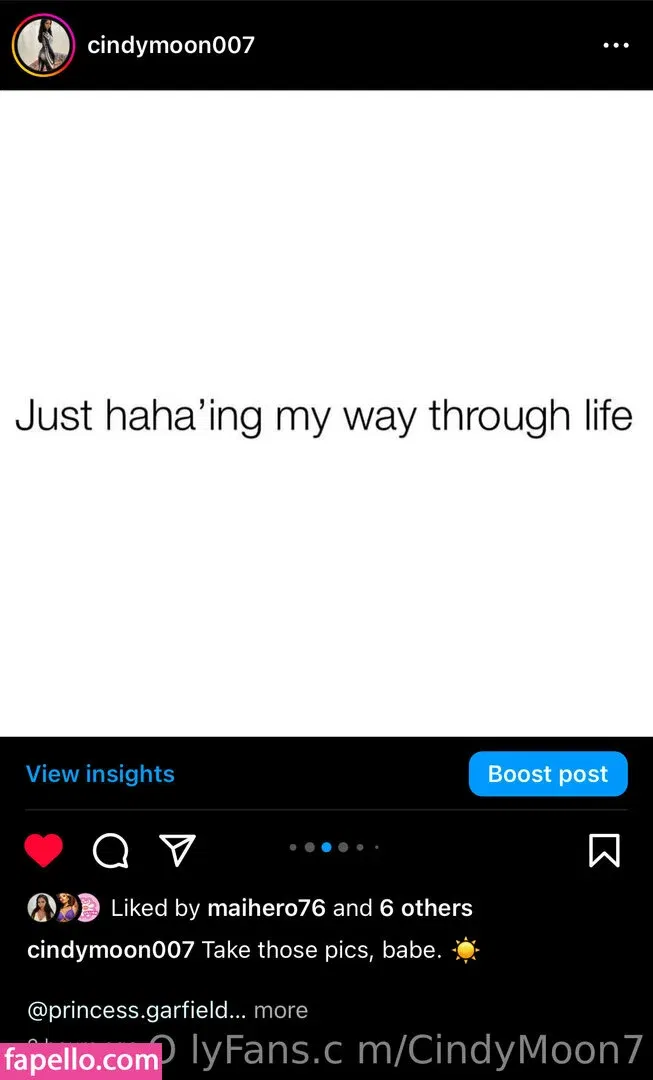Open cindymoon007 username in the header
Image resolution: width=653 pixels, height=1080 pixels.
click(x=171, y=45)
